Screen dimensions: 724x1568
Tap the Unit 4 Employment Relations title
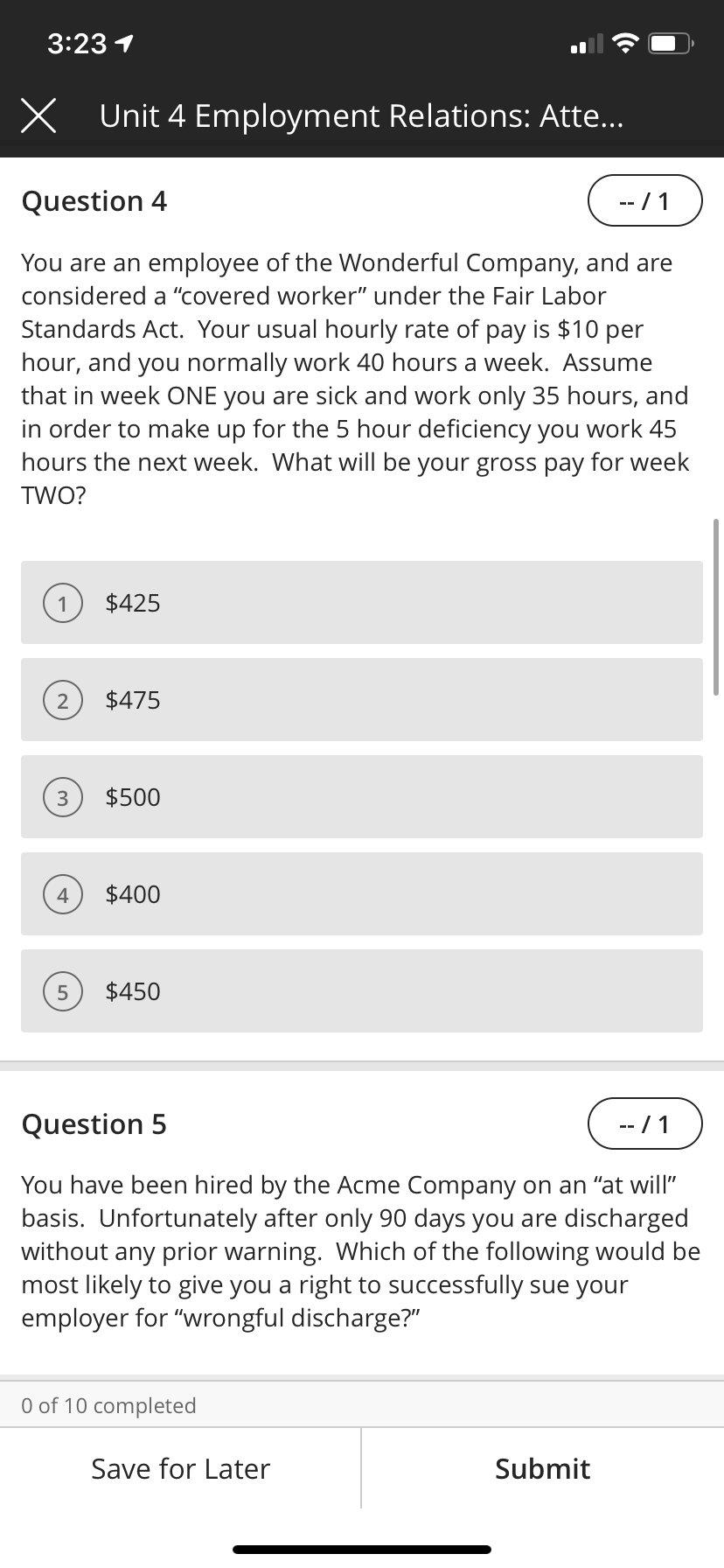coord(362,115)
